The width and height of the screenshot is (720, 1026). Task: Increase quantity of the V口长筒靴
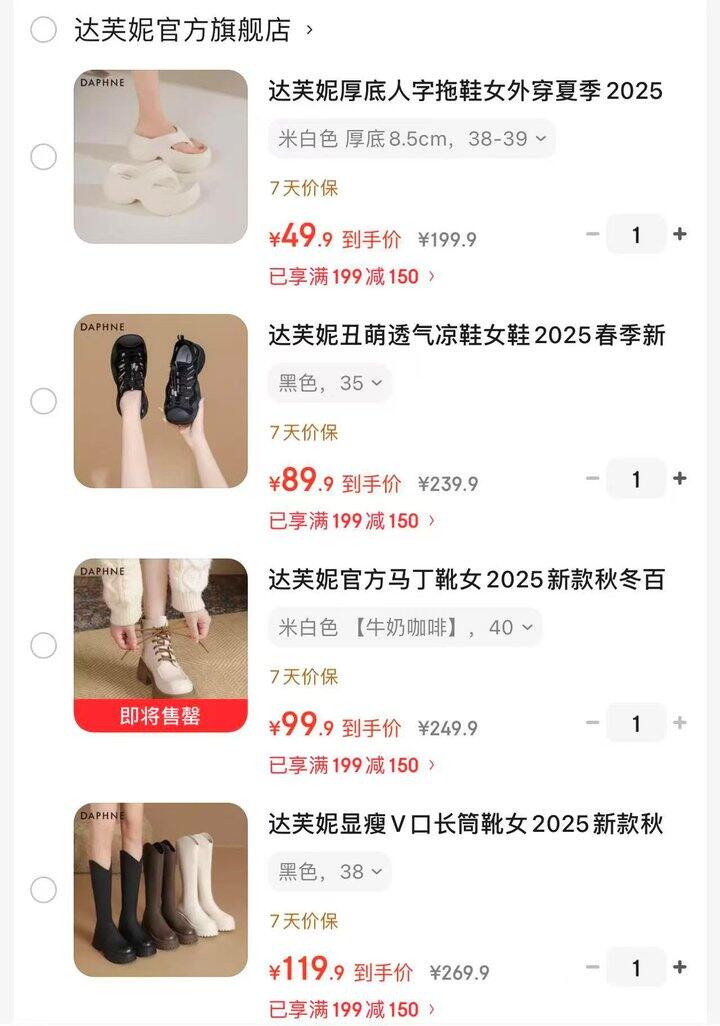click(x=680, y=967)
